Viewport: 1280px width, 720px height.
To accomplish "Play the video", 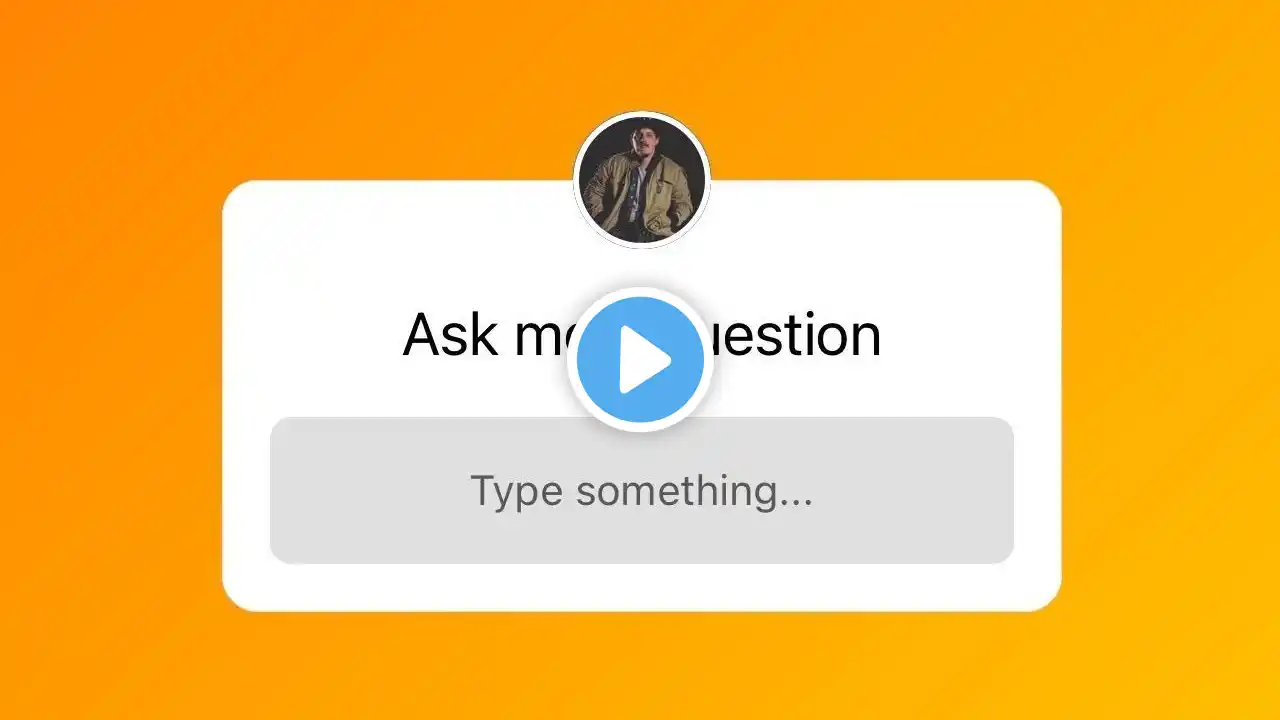I will [x=640, y=360].
